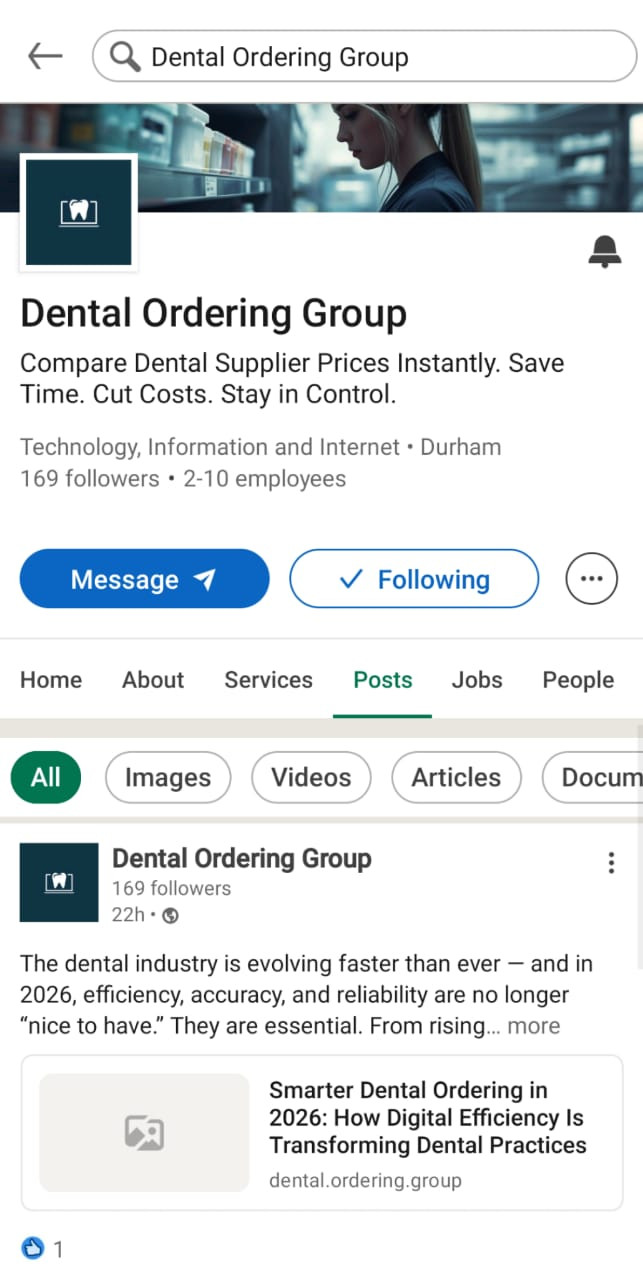Screen dimensions: 643x1280
Task: Filter posts by Images
Action: (x=168, y=777)
